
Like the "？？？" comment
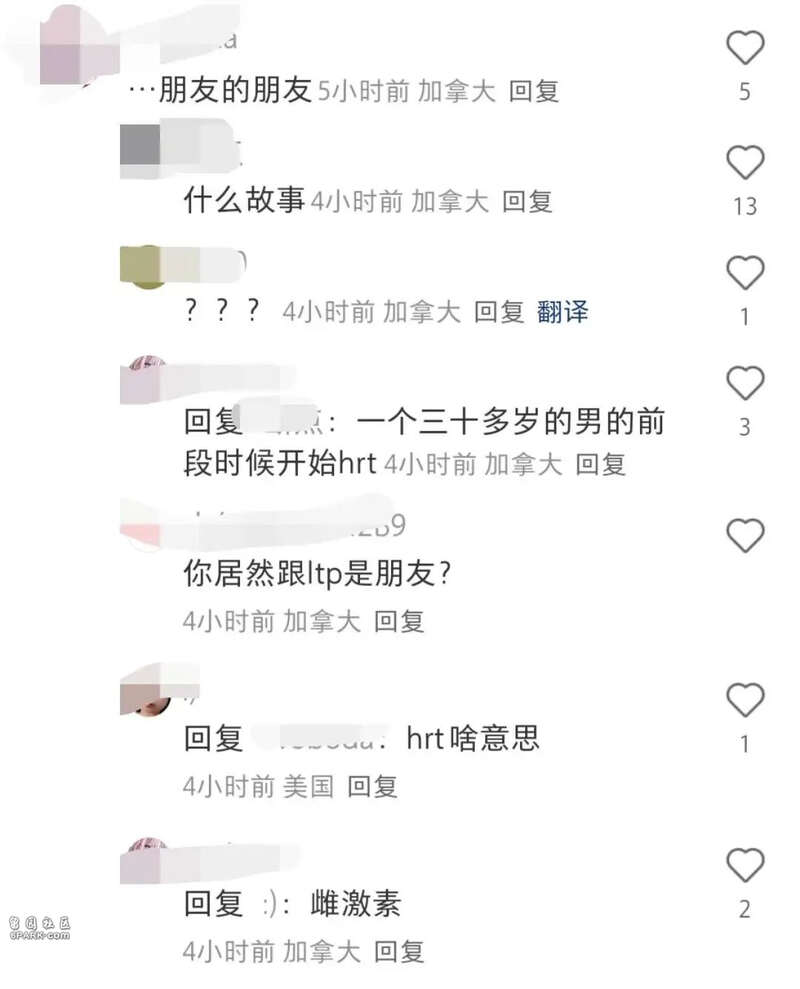pos(744,273)
